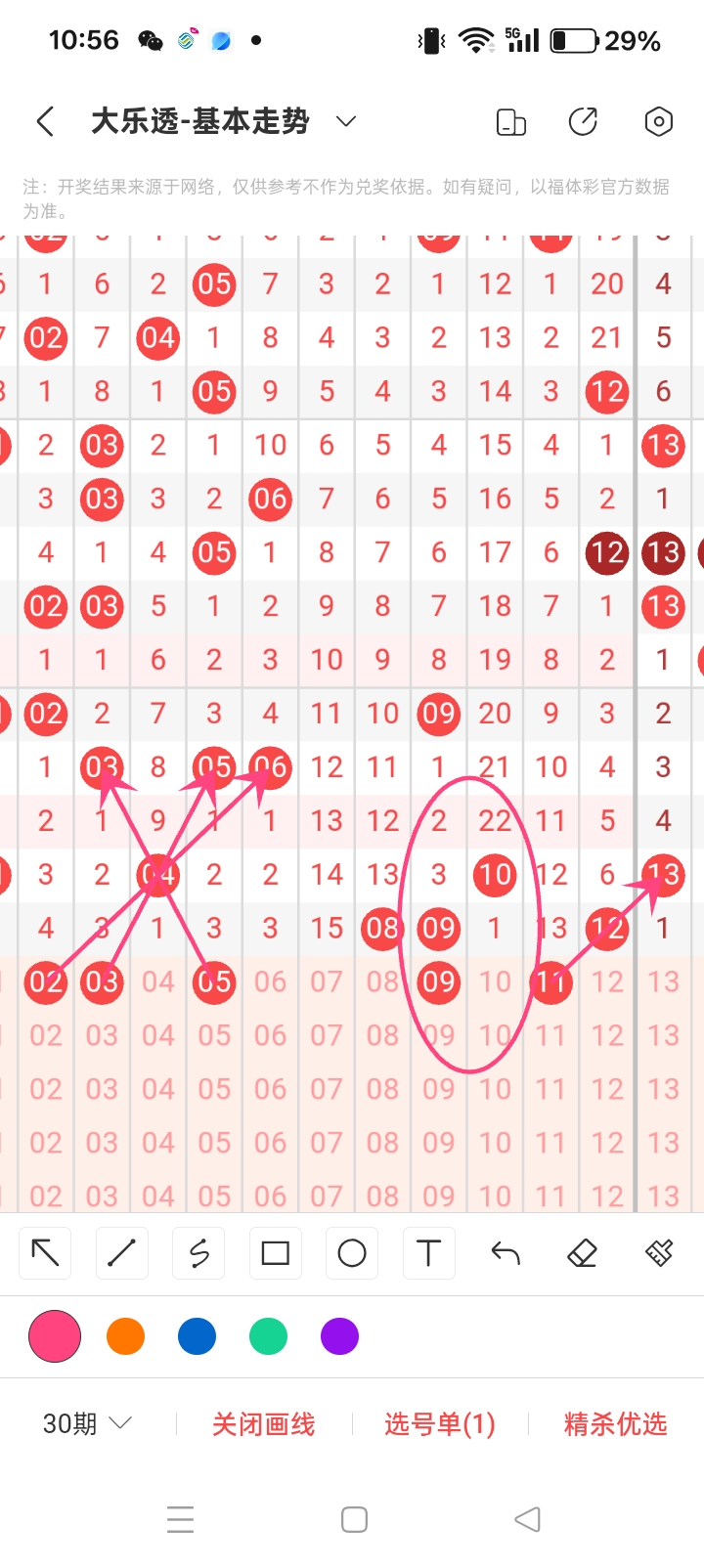Select the eraser tool
The width and height of the screenshot is (704, 1568).
click(582, 1253)
